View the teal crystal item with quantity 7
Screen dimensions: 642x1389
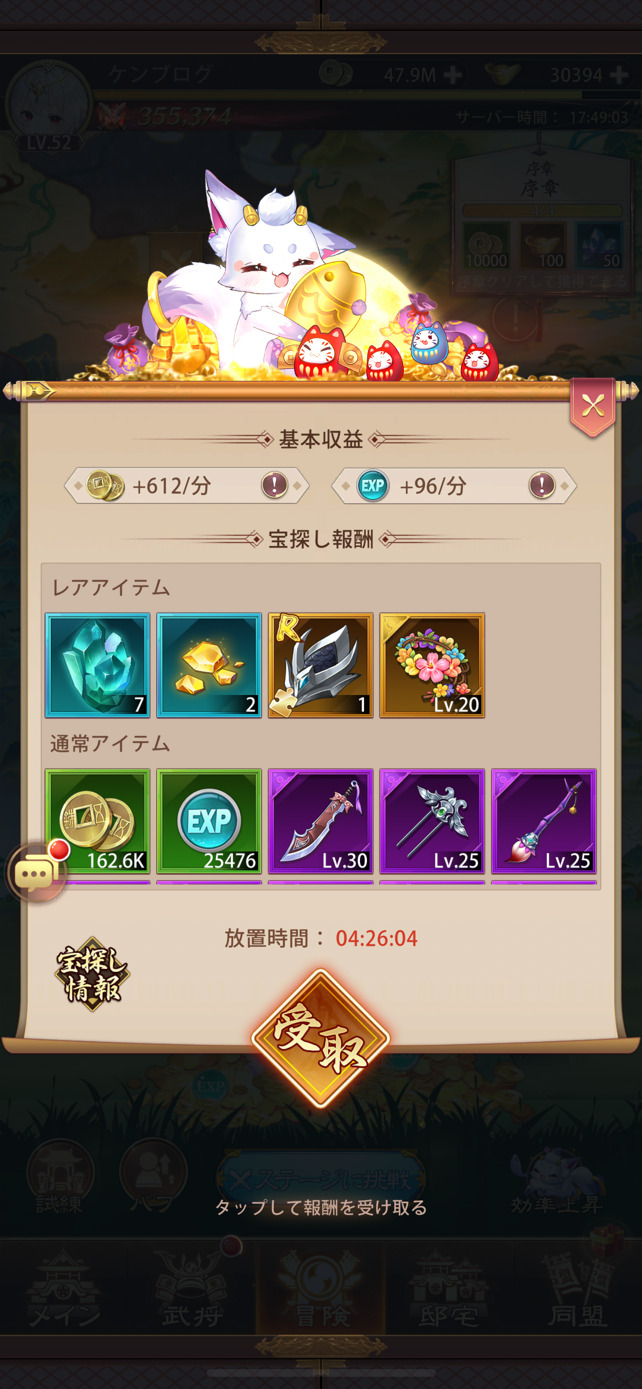pos(97,665)
